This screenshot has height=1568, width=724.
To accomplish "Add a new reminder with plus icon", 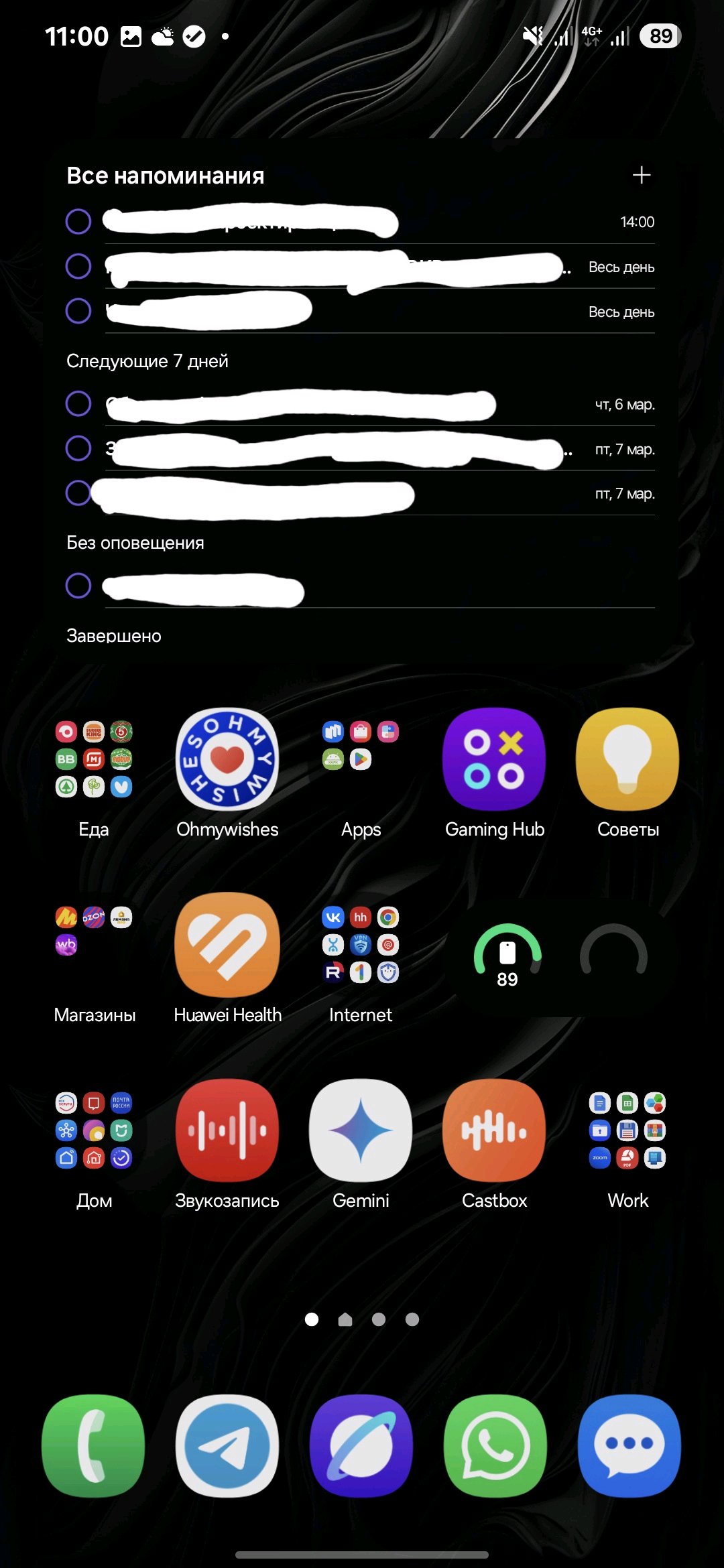I will click(x=642, y=176).
